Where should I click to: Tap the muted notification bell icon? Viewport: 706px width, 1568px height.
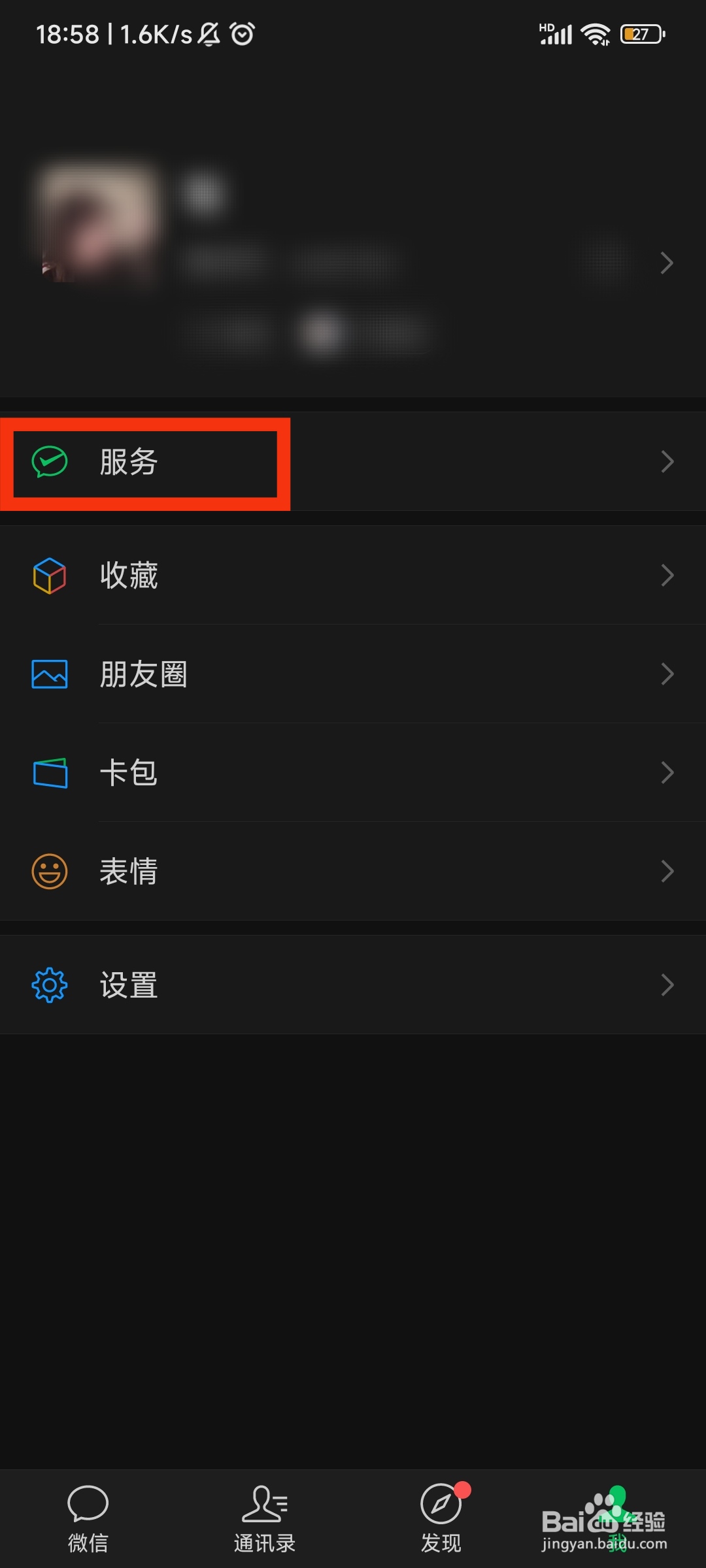[x=208, y=34]
